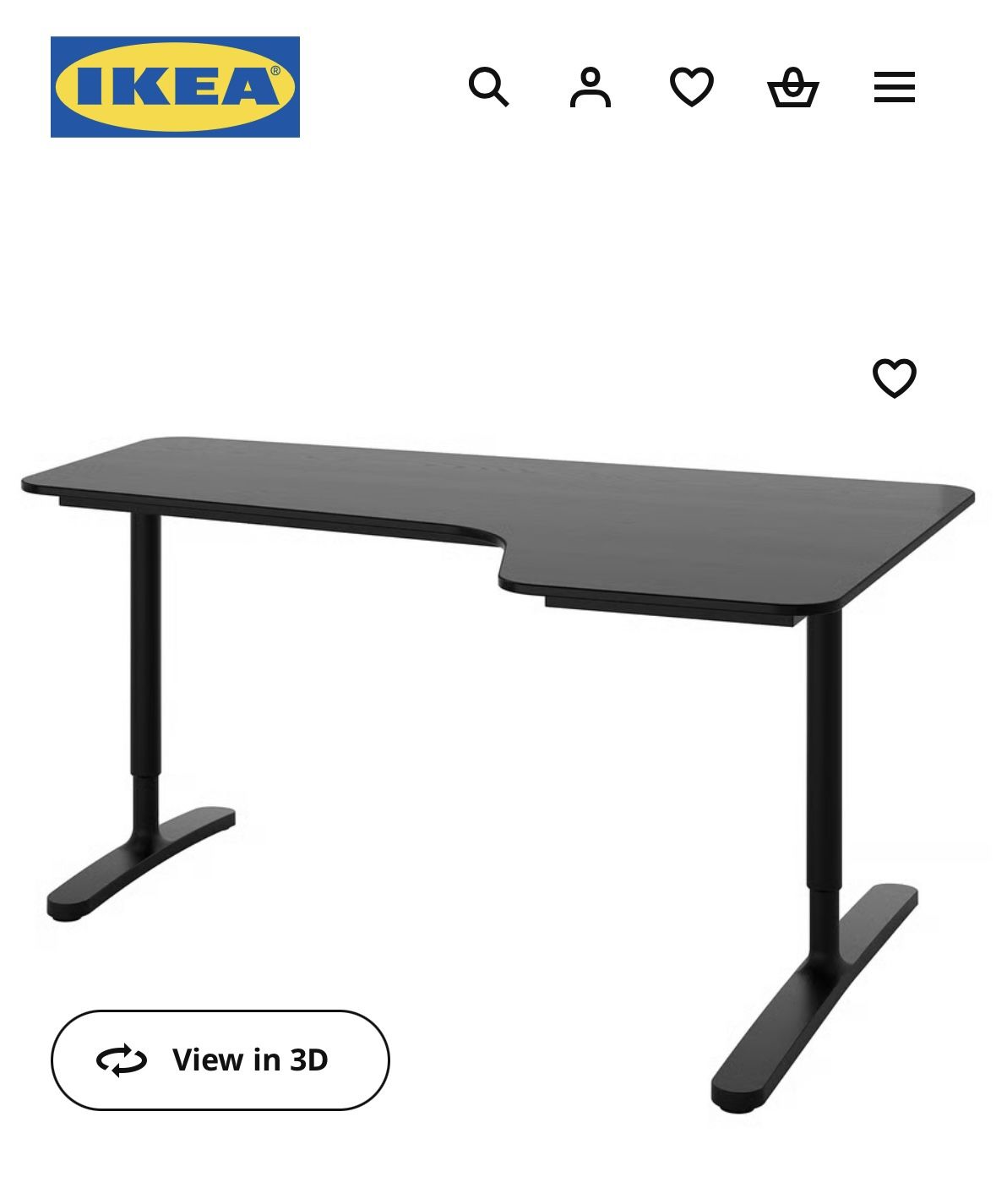
Task: Go to the IKEA home page logo
Action: (x=175, y=87)
